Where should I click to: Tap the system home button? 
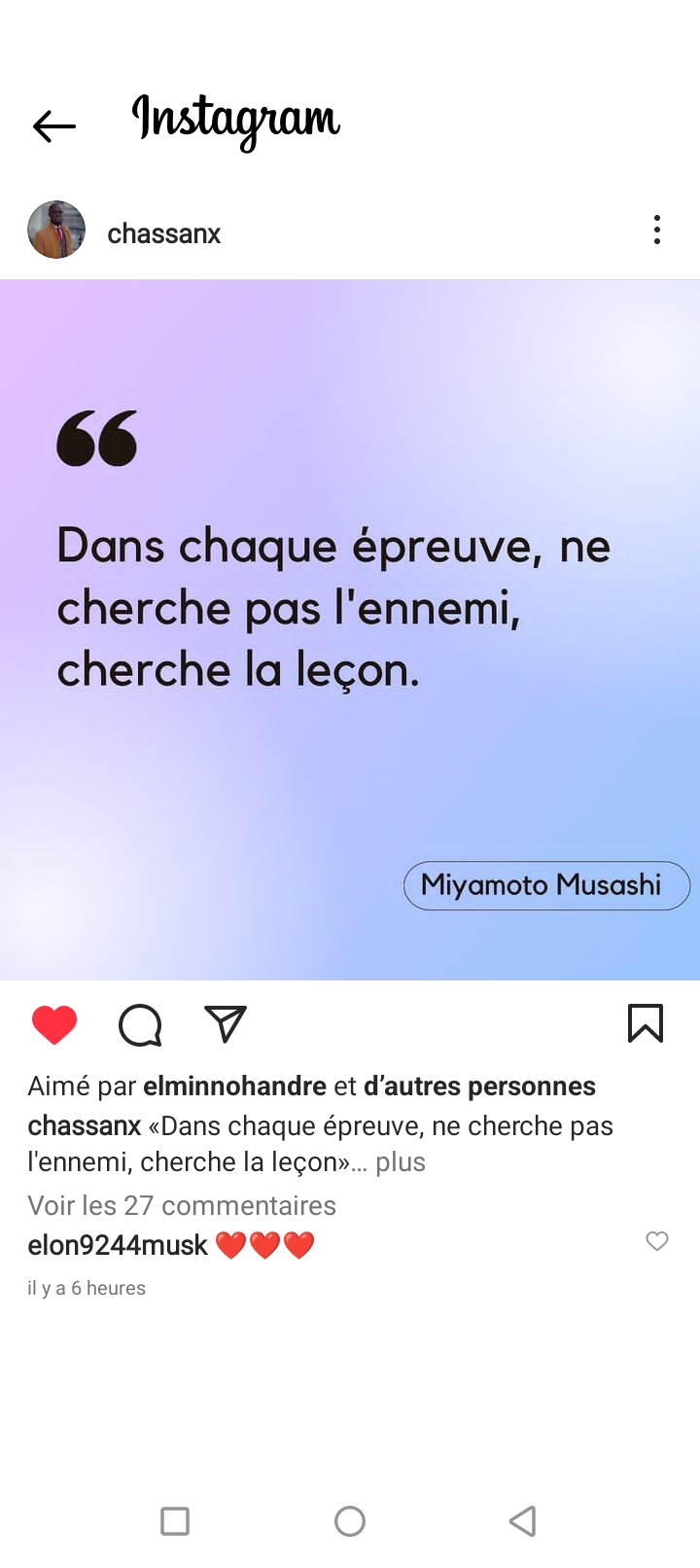click(x=350, y=1521)
